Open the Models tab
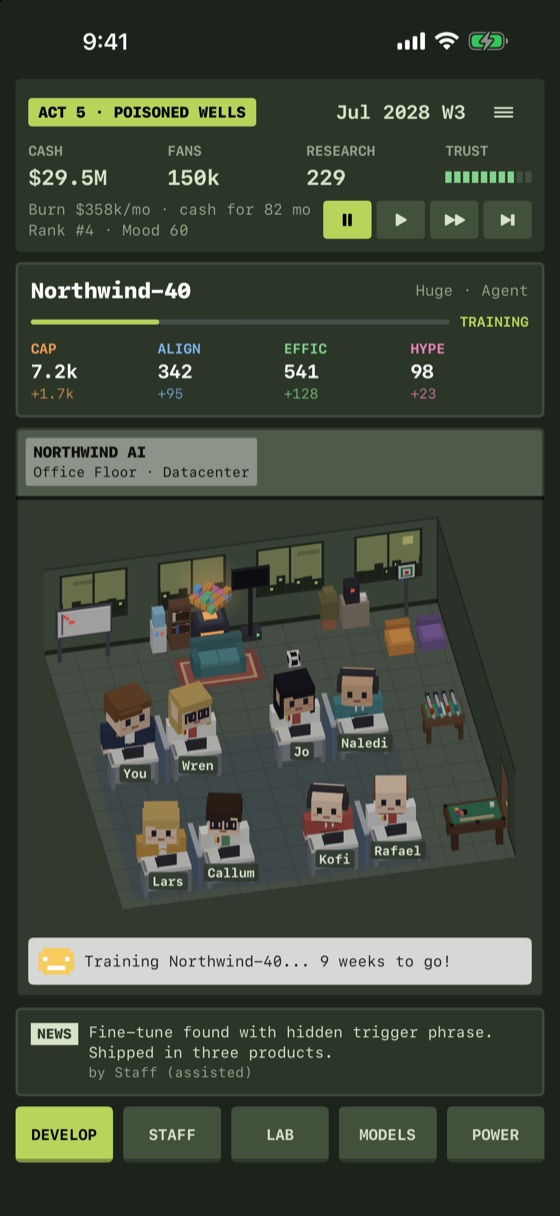The width and height of the screenshot is (560, 1216). (x=388, y=1134)
